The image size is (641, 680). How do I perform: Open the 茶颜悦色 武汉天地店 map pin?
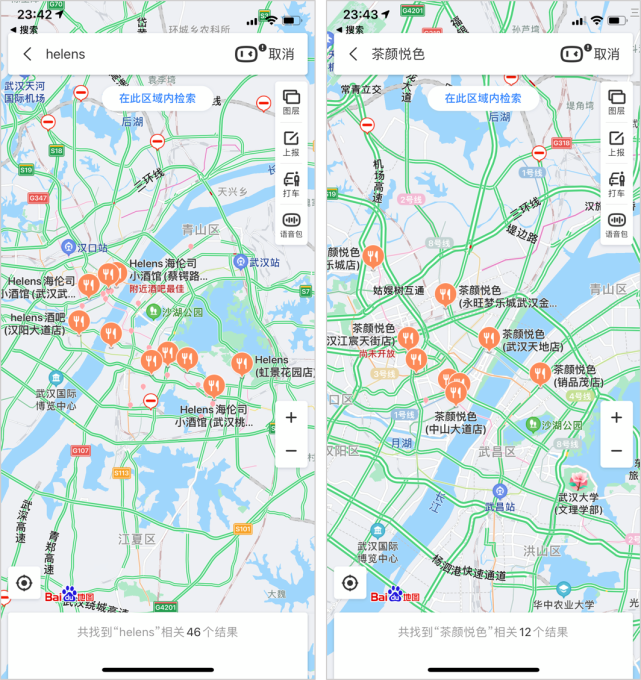[488, 339]
